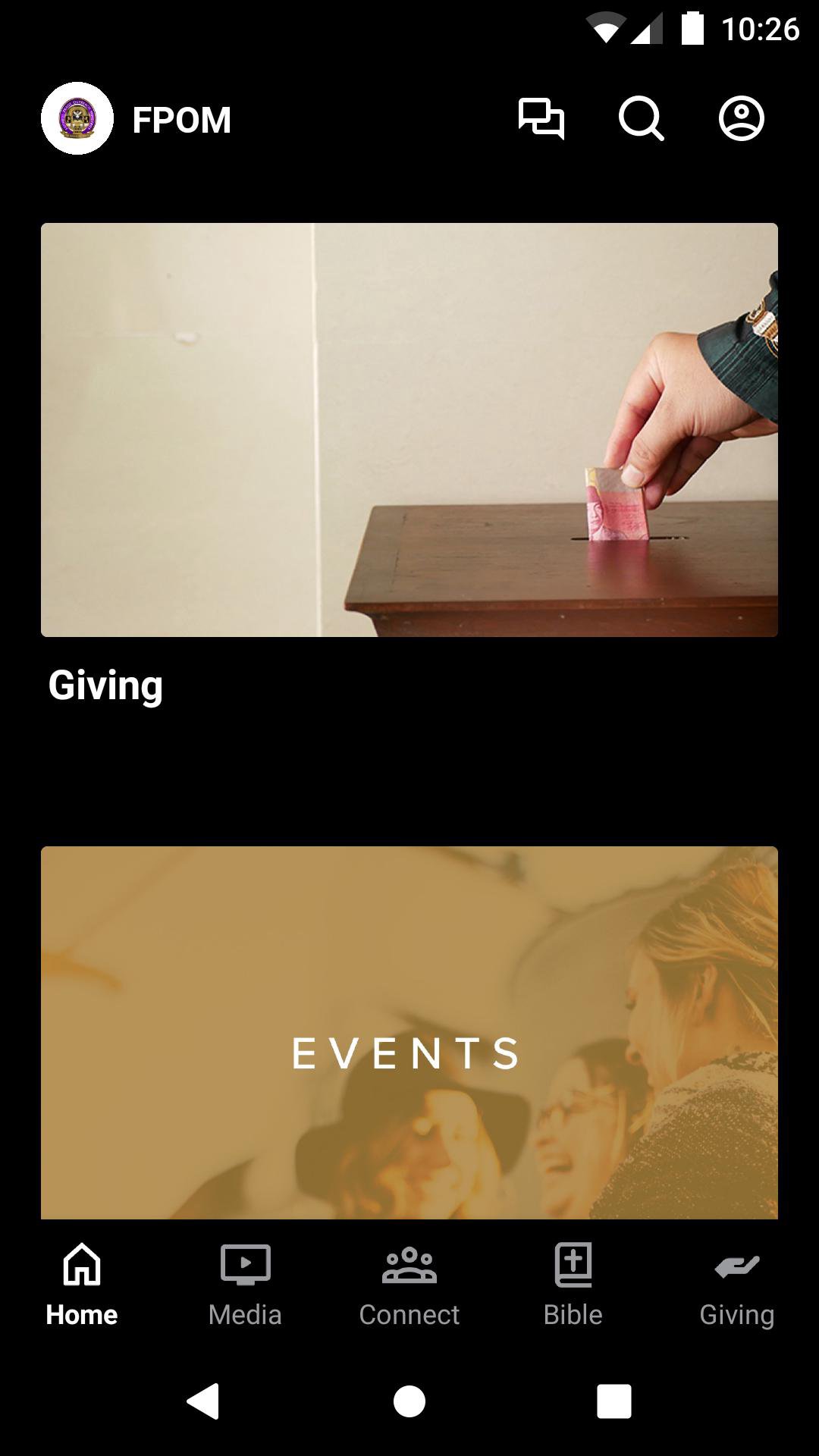Open the Bible tab
Screen dimensions: 819x1456
(x=573, y=1283)
